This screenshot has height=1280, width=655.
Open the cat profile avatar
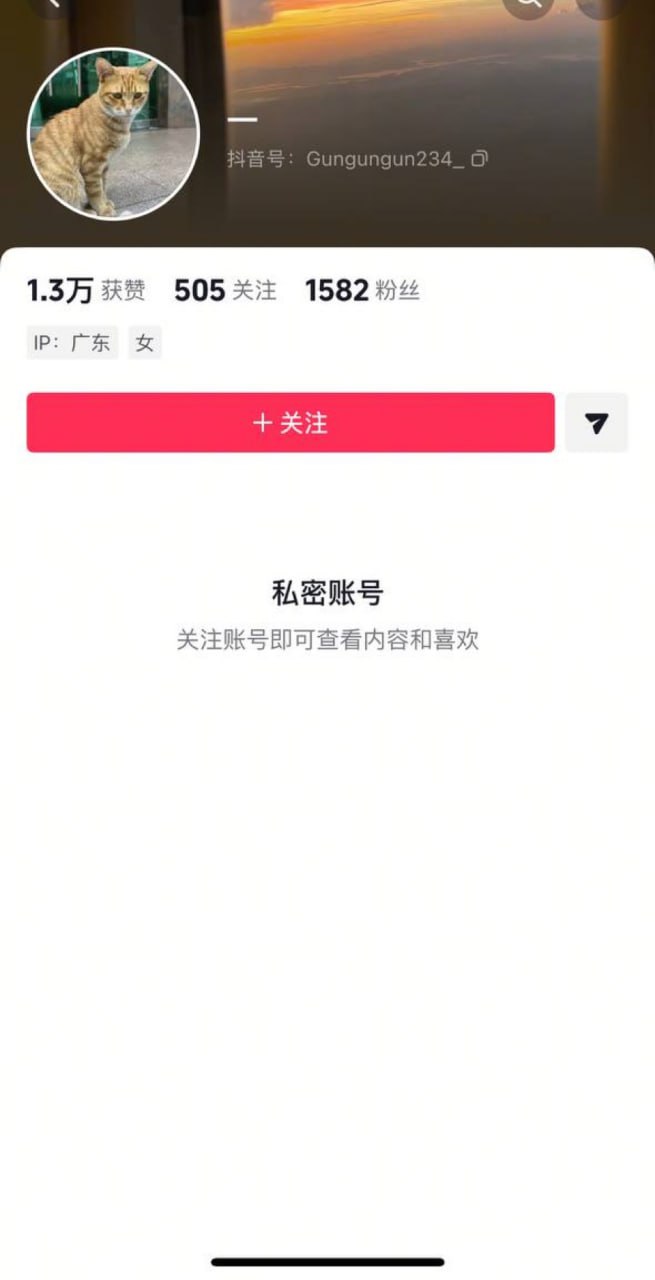(113, 134)
